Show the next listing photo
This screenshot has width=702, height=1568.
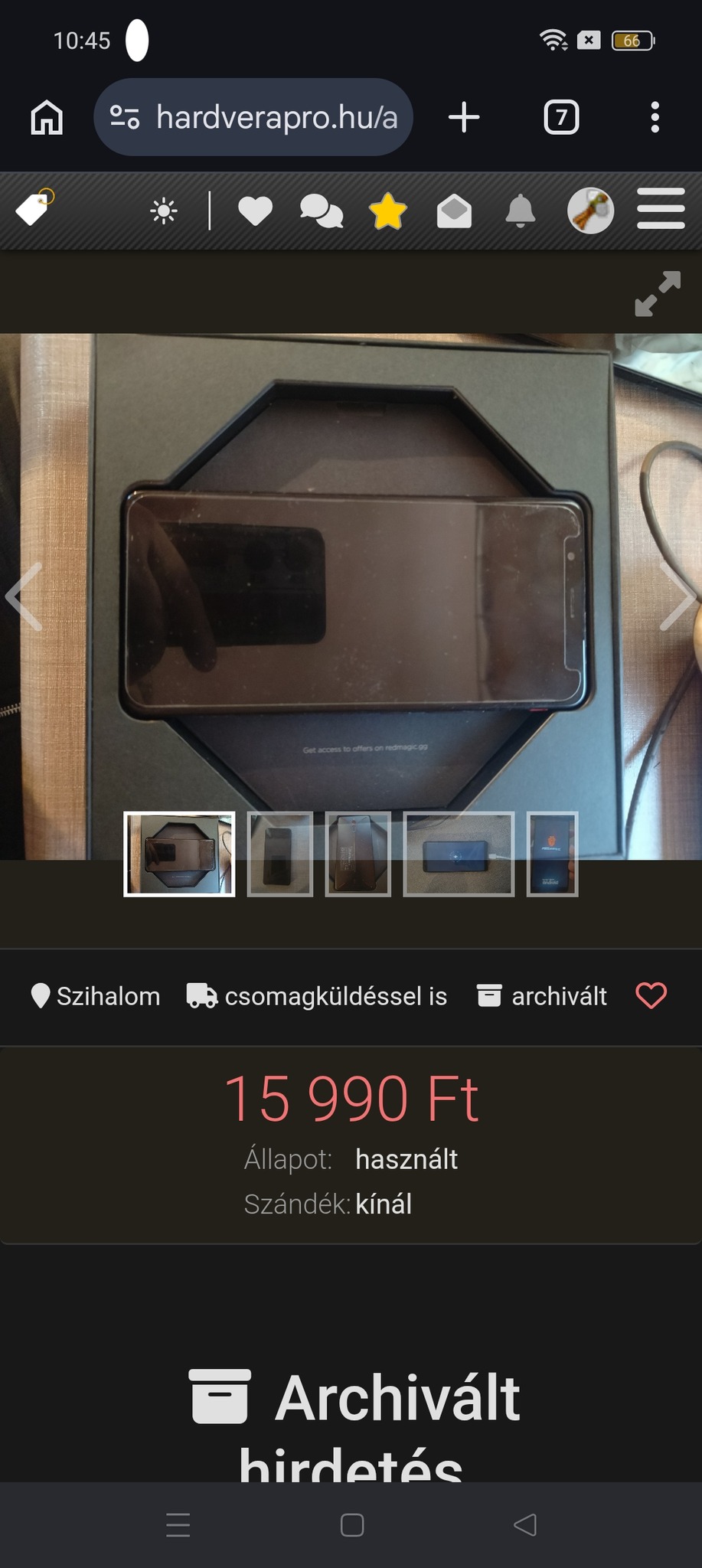coord(677,597)
